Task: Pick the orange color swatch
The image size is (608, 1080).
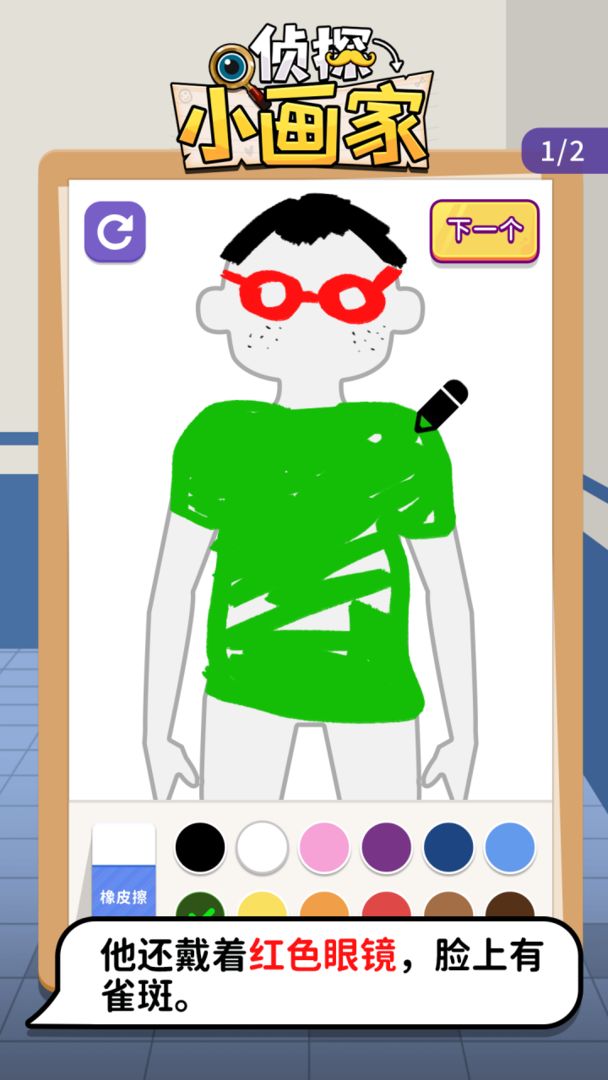Action: tap(324, 906)
